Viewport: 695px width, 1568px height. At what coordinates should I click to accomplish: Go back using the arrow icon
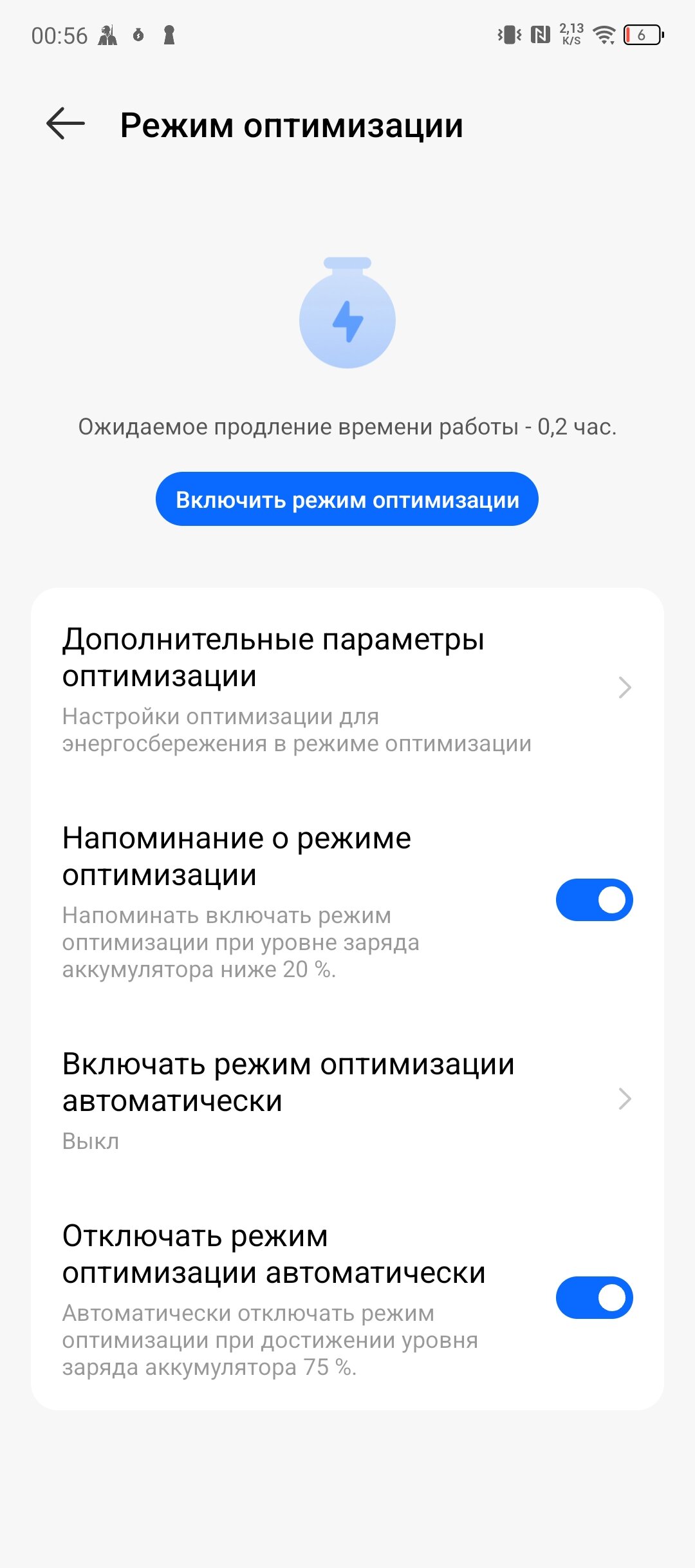tap(66, 124)
